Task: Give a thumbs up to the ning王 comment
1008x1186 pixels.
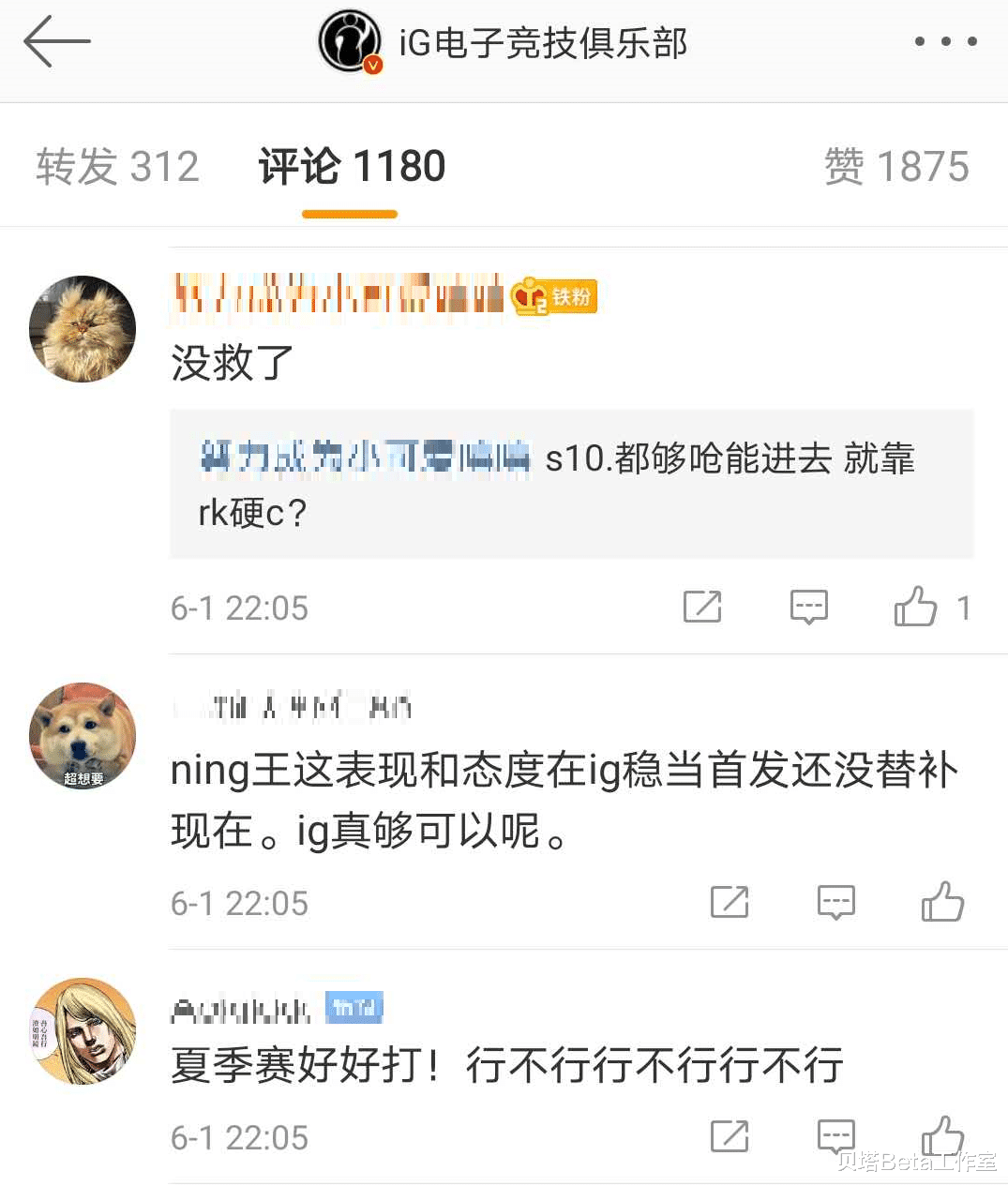Action: pyautogui.click(x=942, y=903)
